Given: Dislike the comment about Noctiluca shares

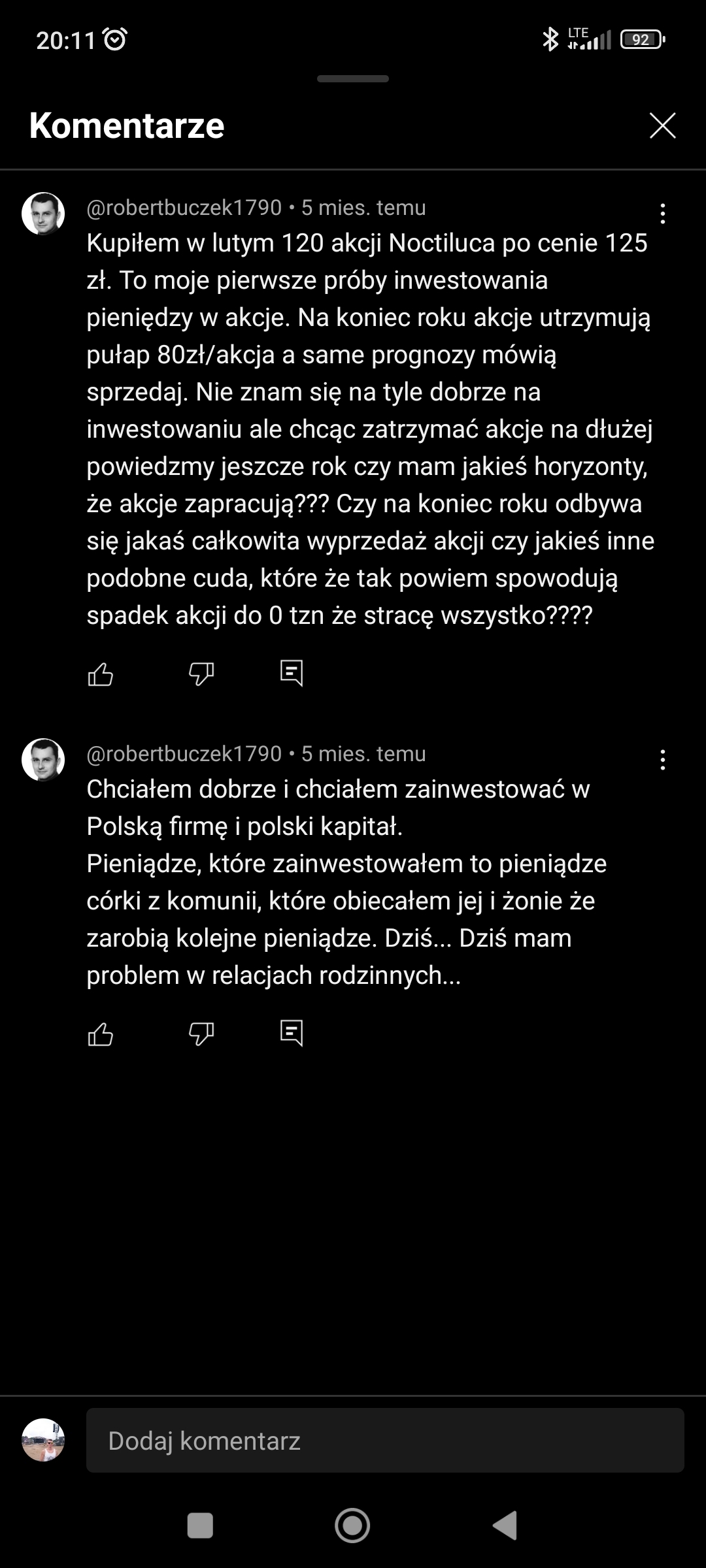Looking at the screenshot, I should click(201, 674).
